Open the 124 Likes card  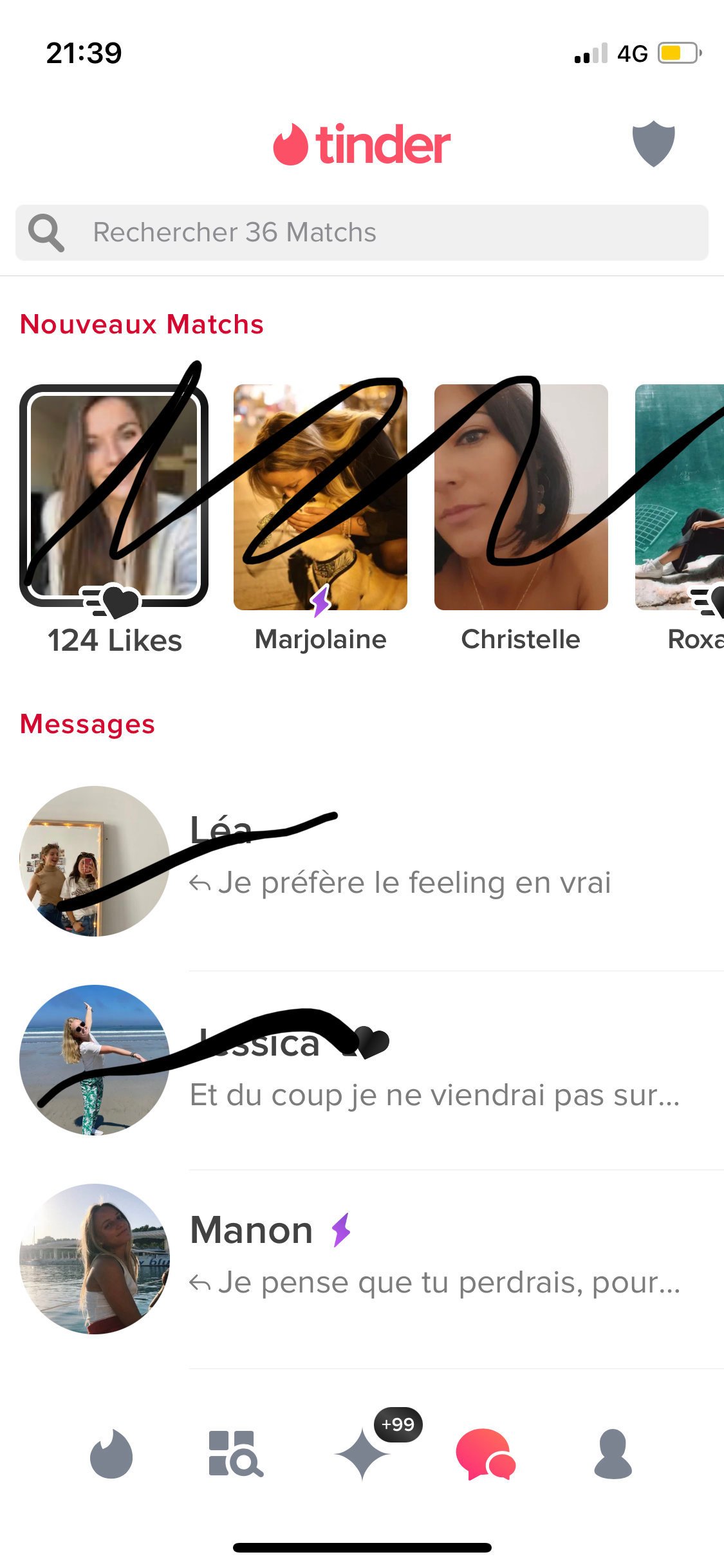[x=114, y=496]
